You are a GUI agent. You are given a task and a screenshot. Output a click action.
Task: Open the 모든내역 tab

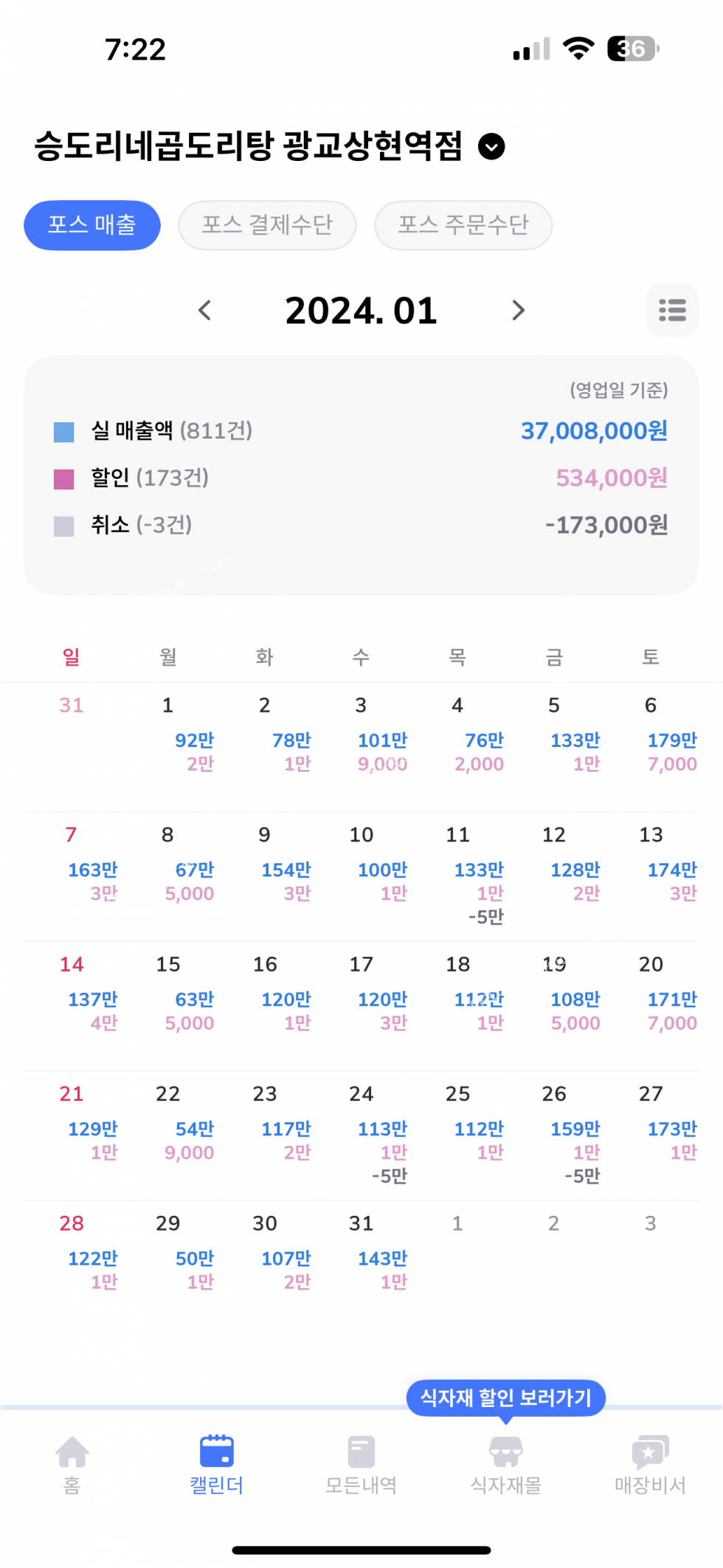click(x=361, y=1465)
